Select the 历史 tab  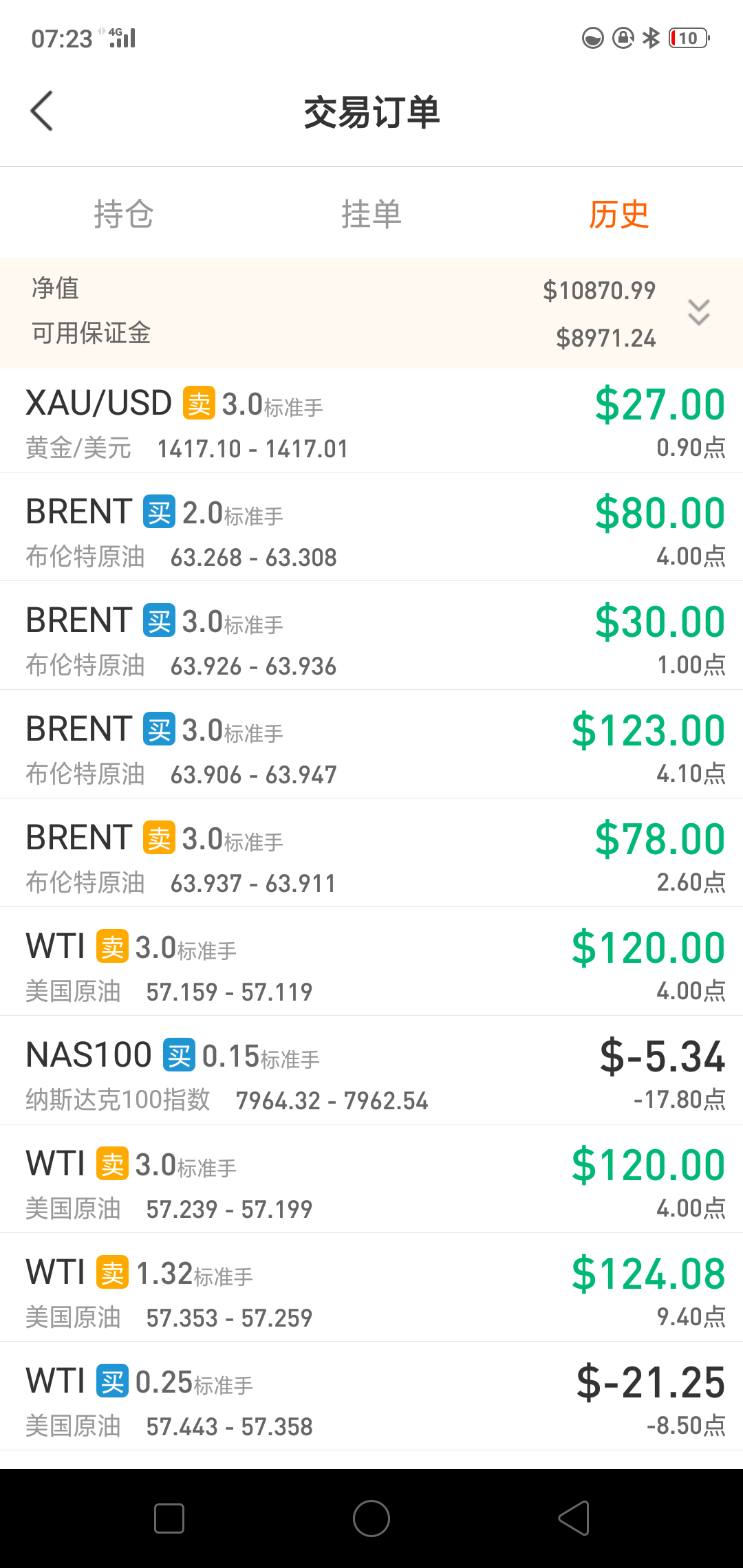point(619,214)
